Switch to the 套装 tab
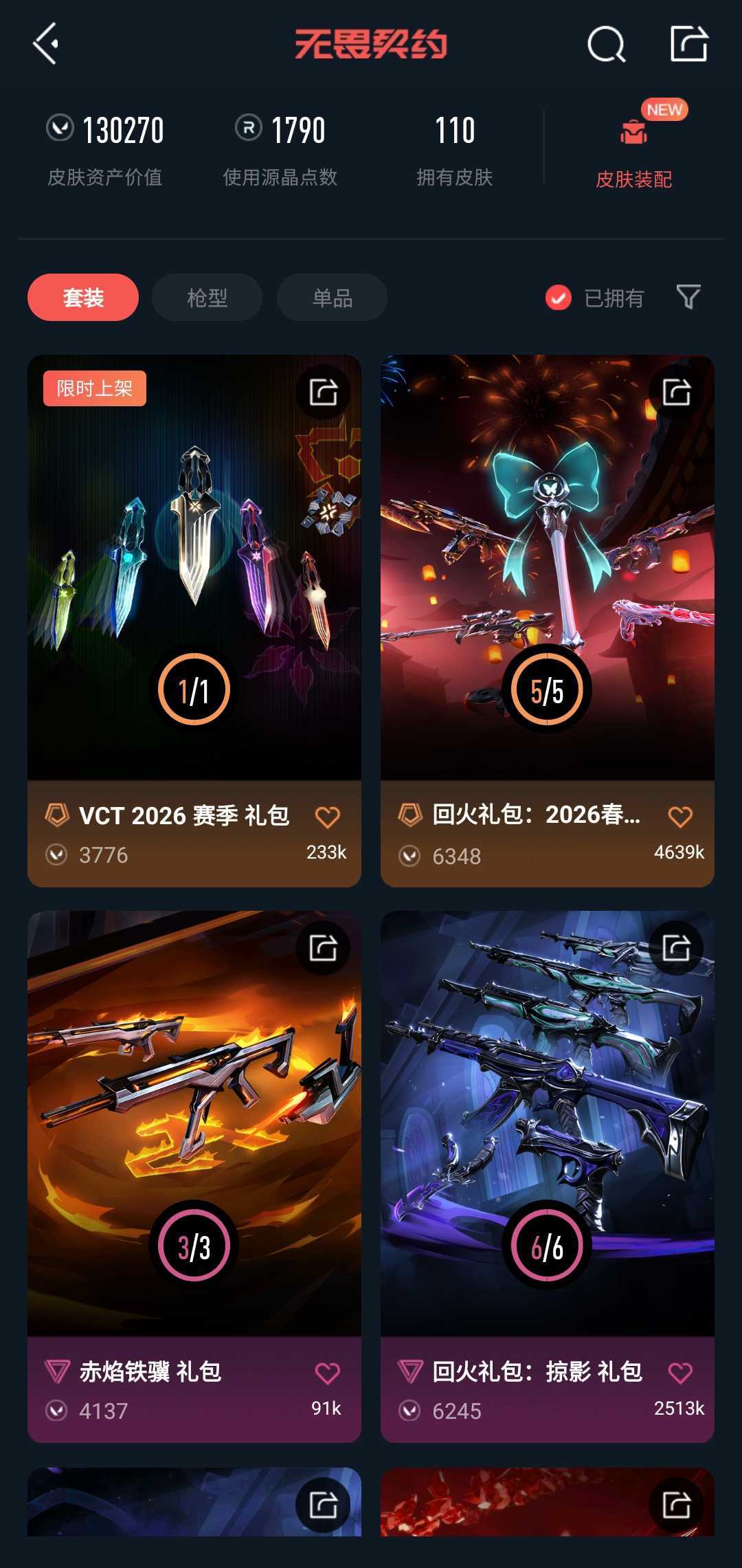The height and width of the screenshot is (1568, 742). (83, 298)
